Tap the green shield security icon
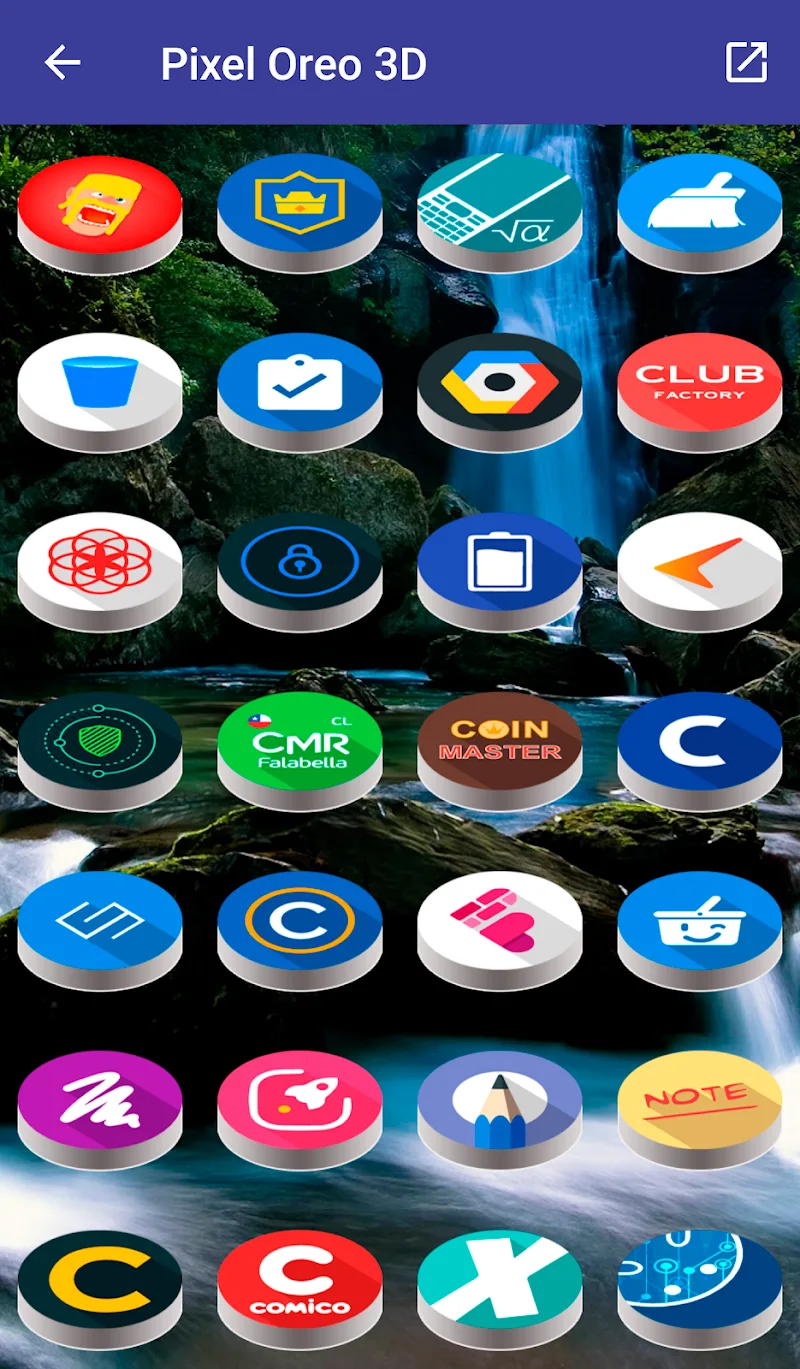The width and height of the screenshot is (800, 1369). point(100,745)
